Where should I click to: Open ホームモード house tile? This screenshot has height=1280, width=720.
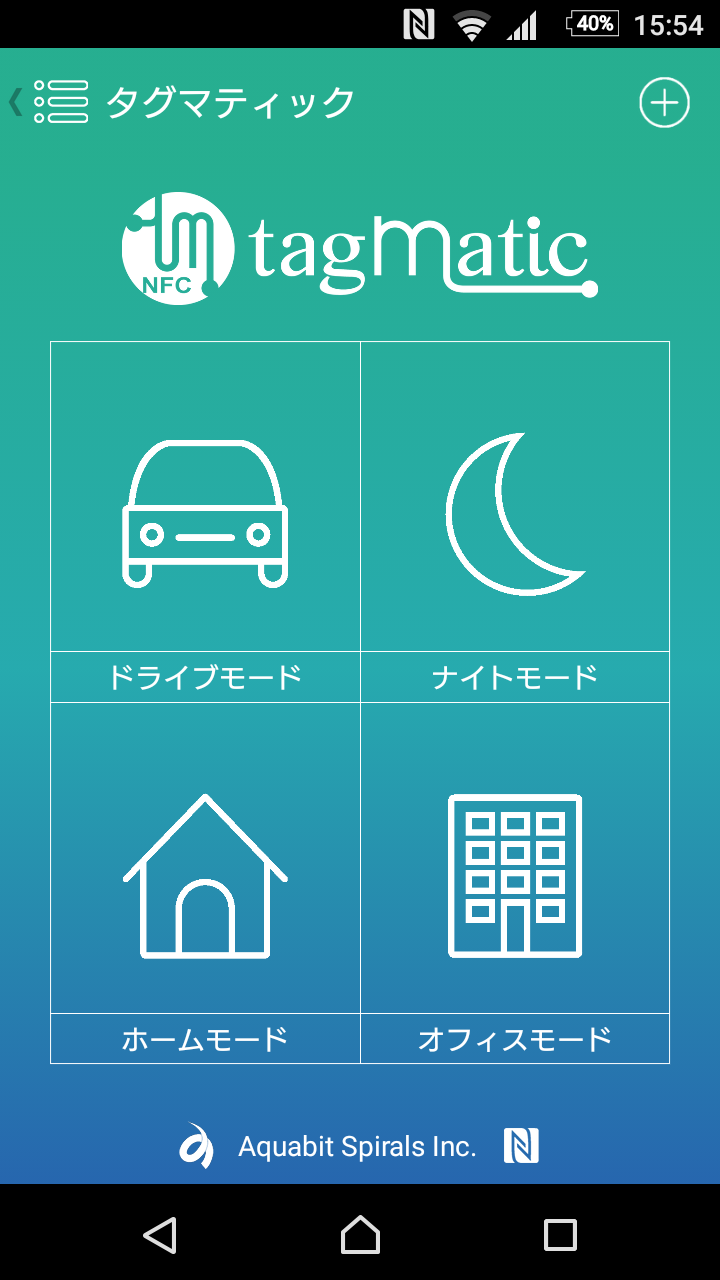point(205,883)
